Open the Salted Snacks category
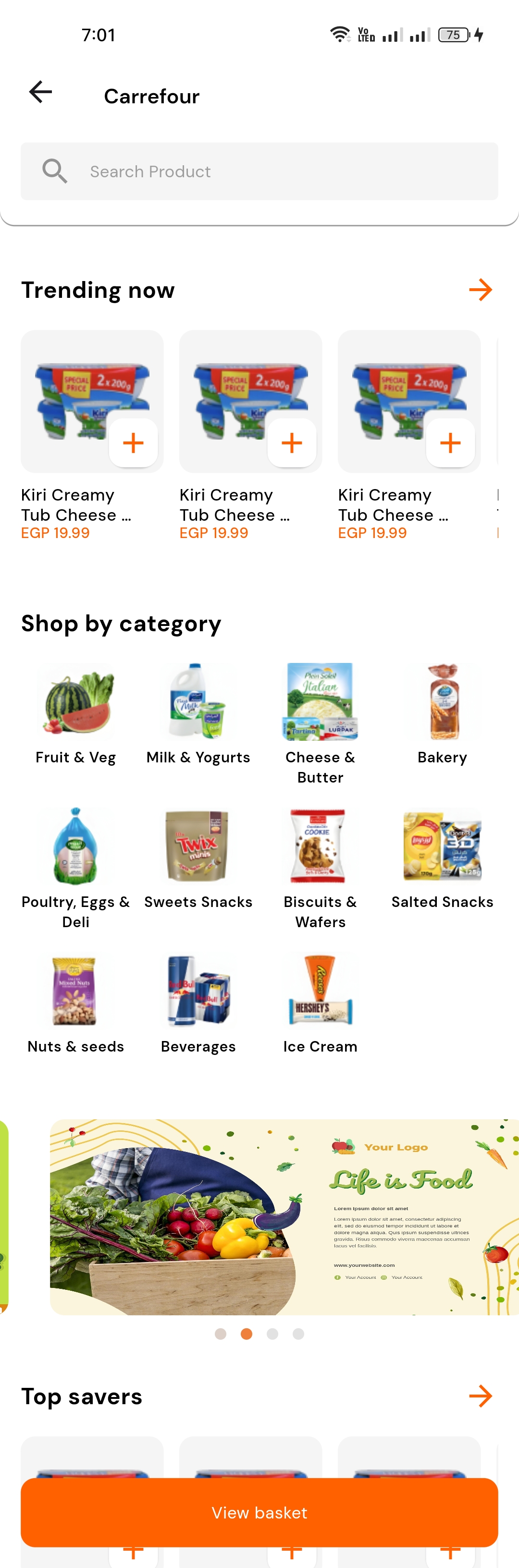Image resolution: width=519 pixels, height=1568 pixels. [x=442, y=859]
